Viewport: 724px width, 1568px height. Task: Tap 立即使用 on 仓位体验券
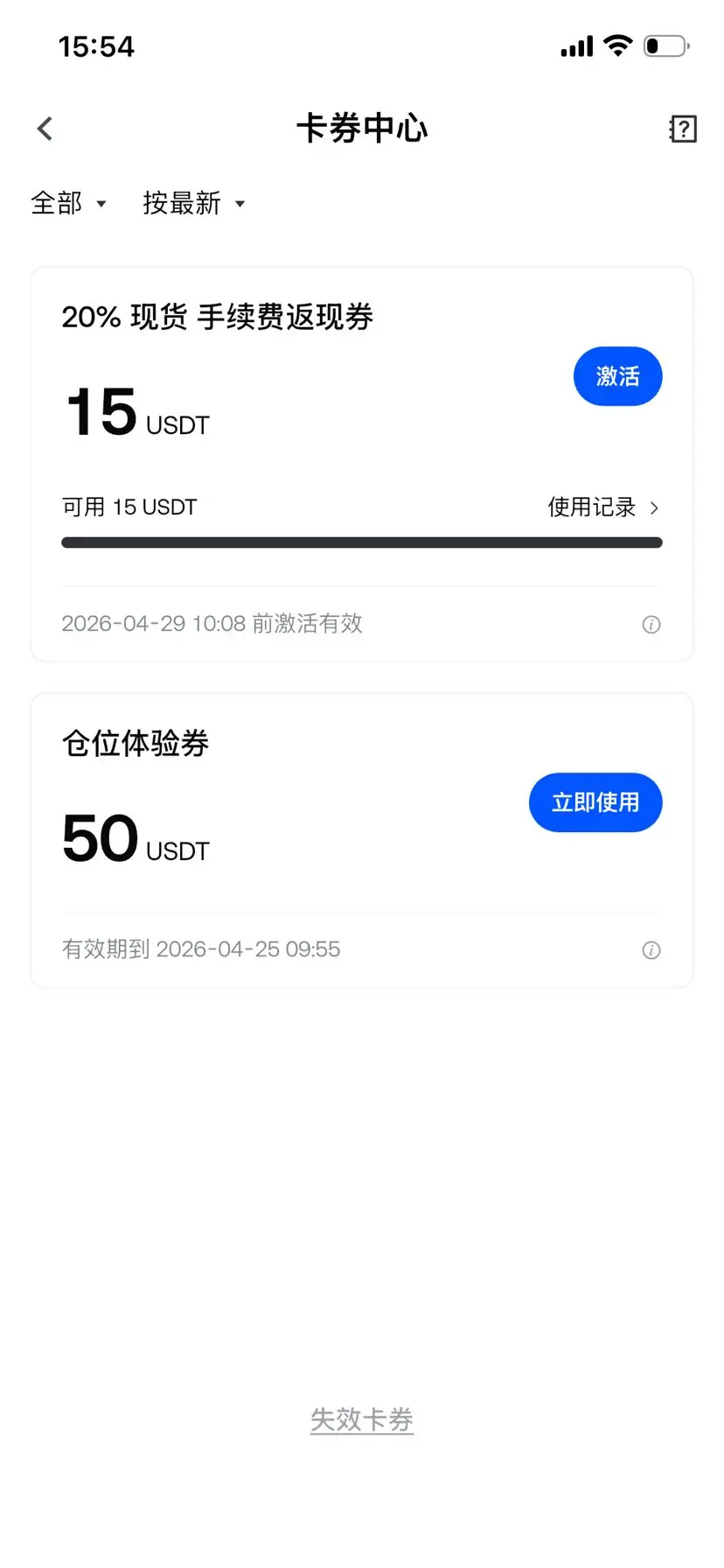point(595,802)
